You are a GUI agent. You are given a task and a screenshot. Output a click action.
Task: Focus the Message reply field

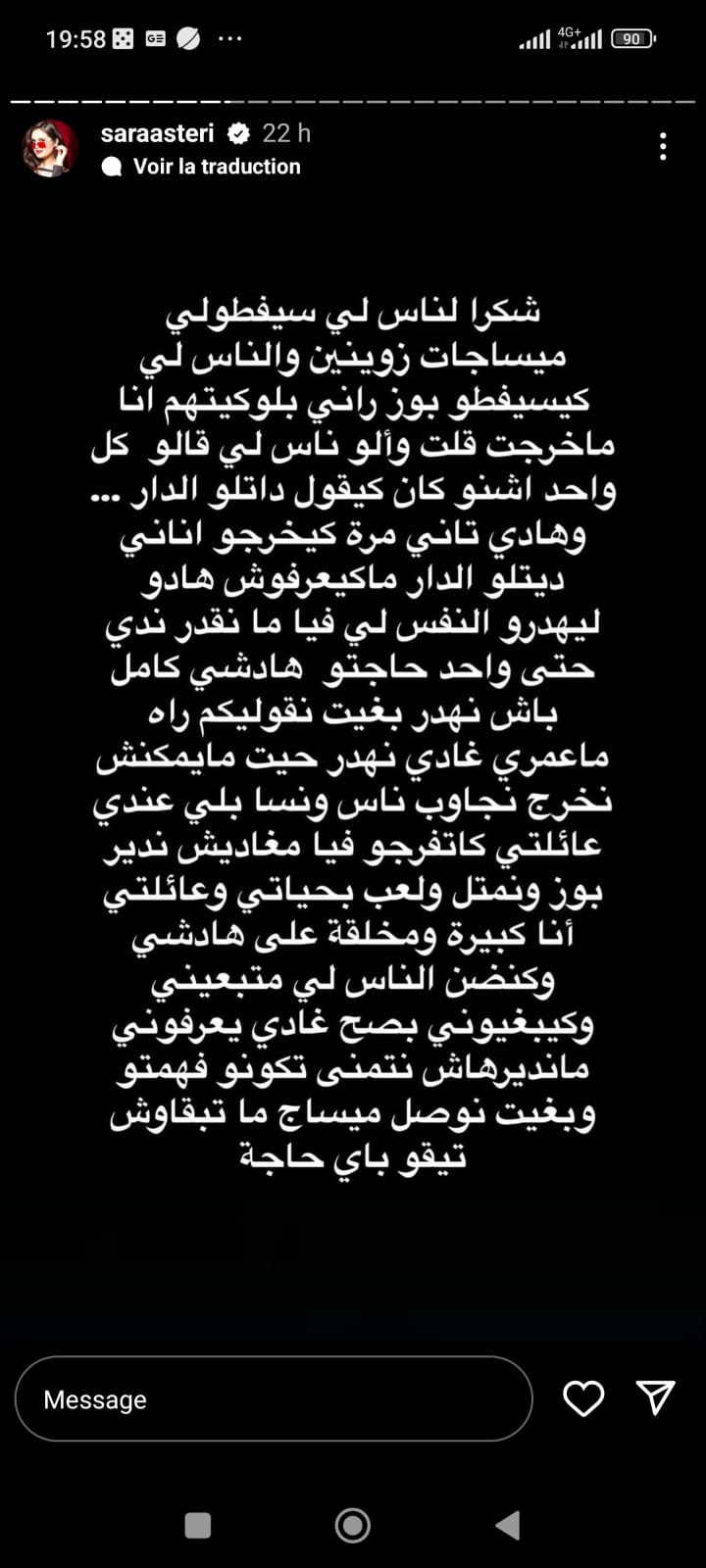(273, 1398)
